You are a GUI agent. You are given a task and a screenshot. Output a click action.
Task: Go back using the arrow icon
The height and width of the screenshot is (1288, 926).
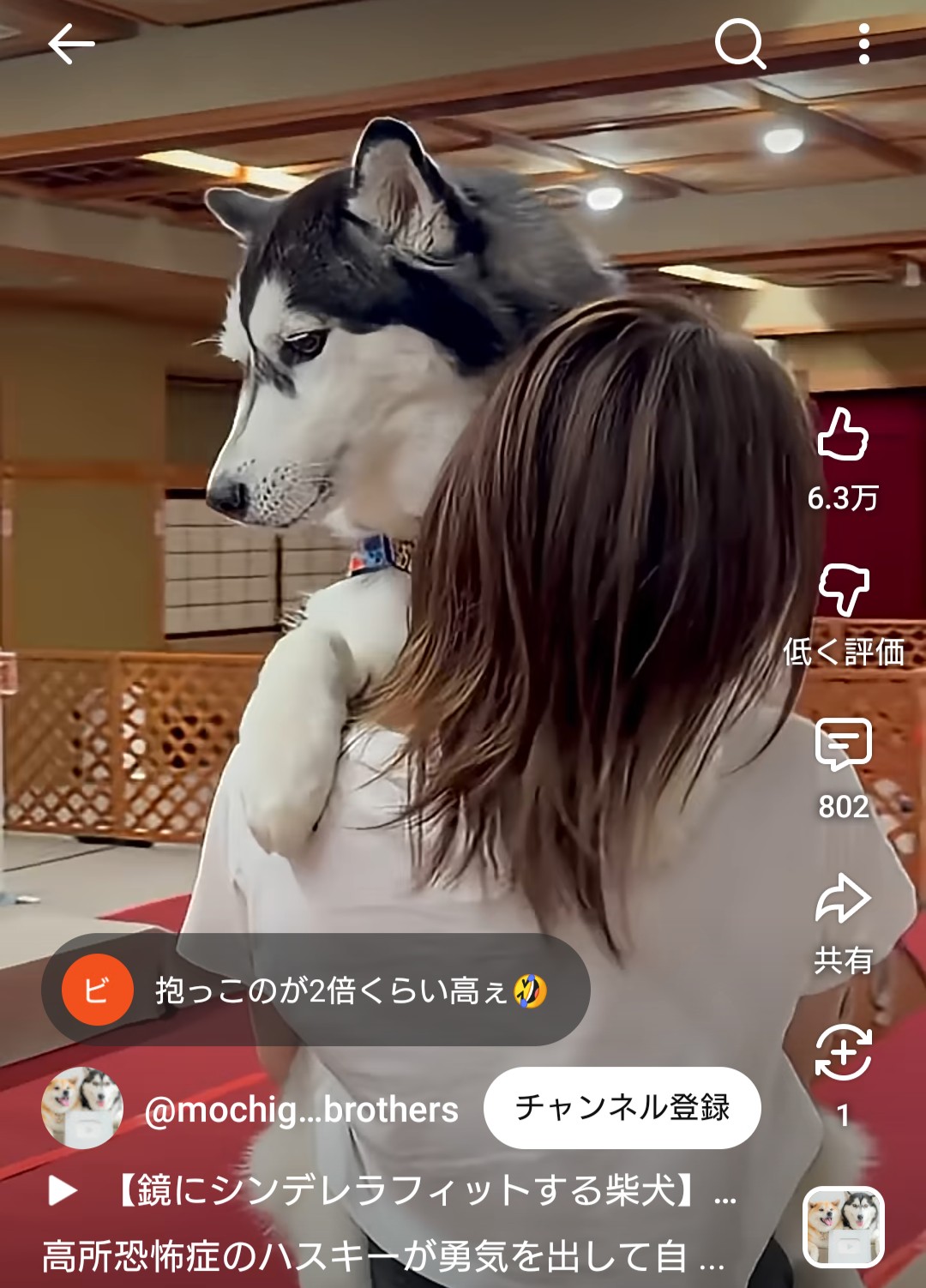(71, 45)
